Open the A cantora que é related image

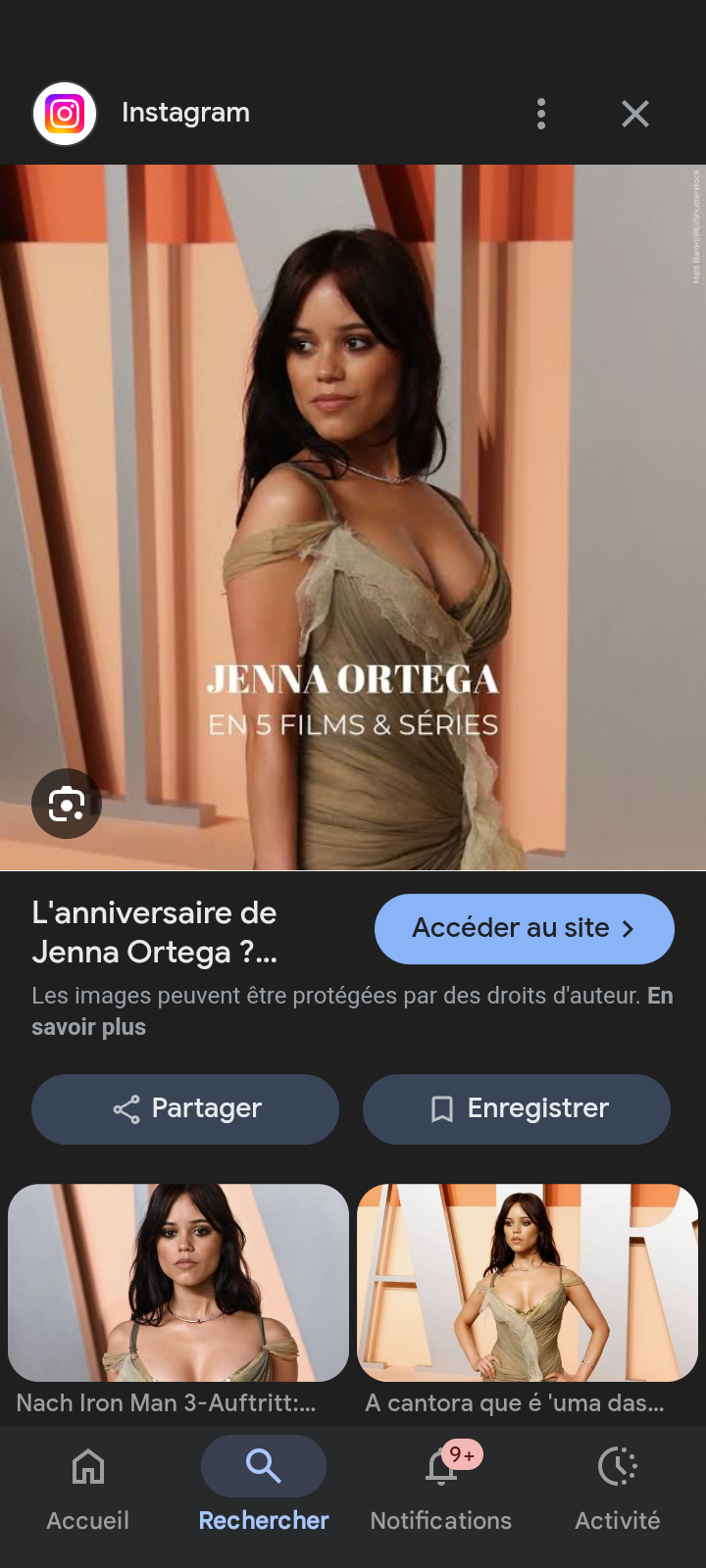(x=528, y=1282)
